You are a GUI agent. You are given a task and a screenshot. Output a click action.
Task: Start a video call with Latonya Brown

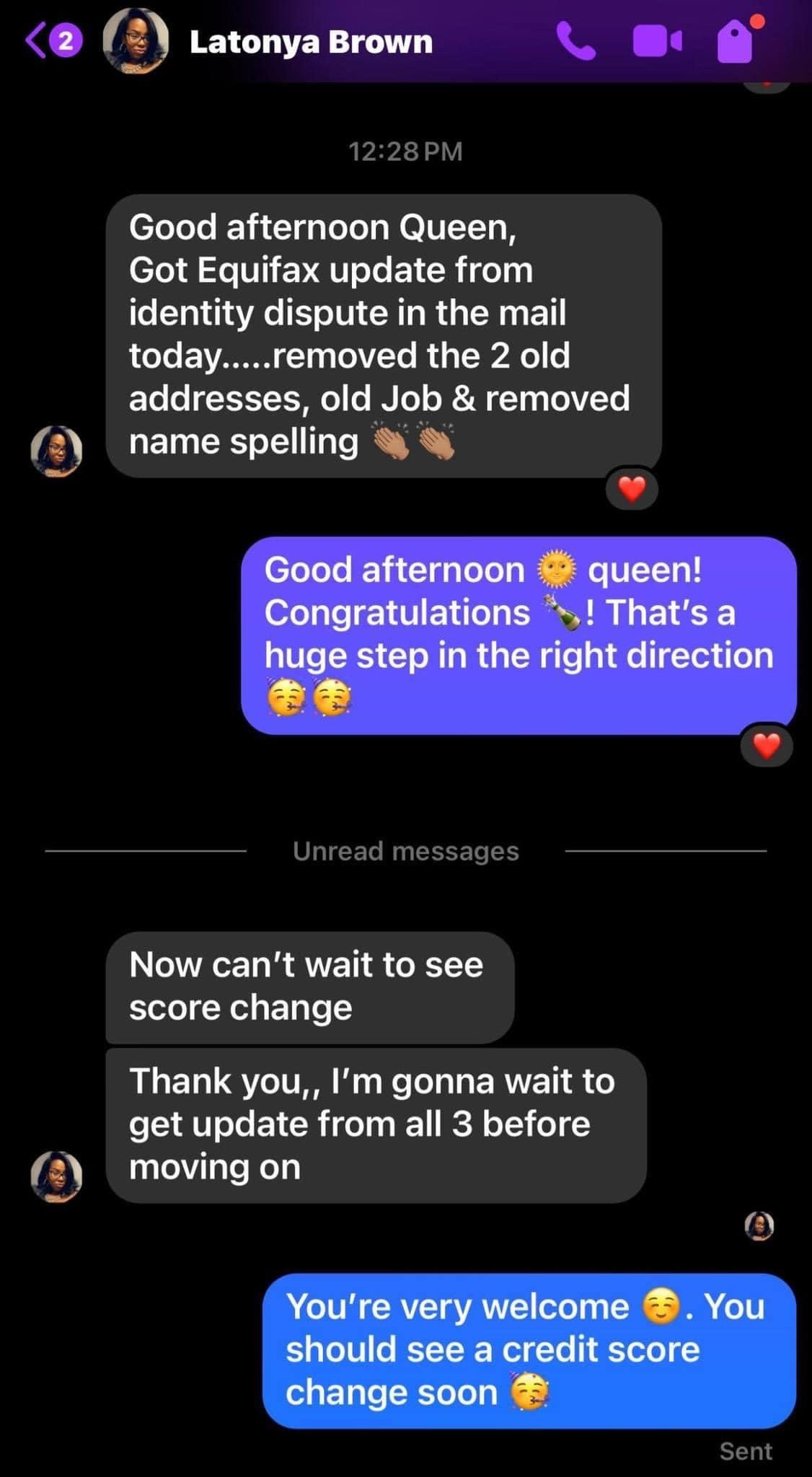pos(656,41)
